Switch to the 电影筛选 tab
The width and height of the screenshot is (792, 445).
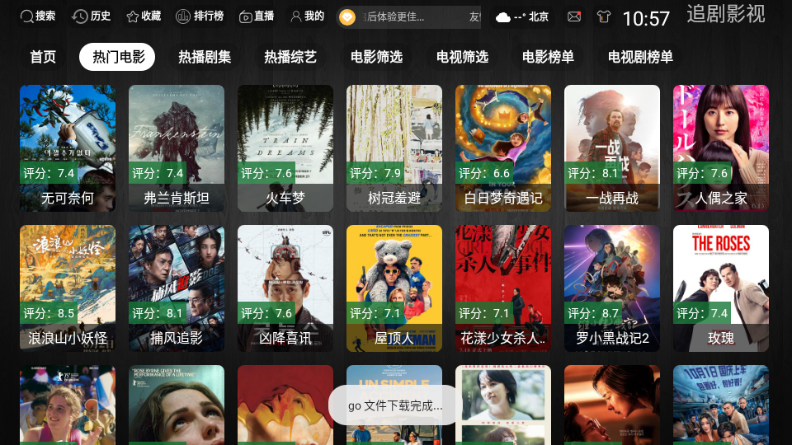pos(377,57)
